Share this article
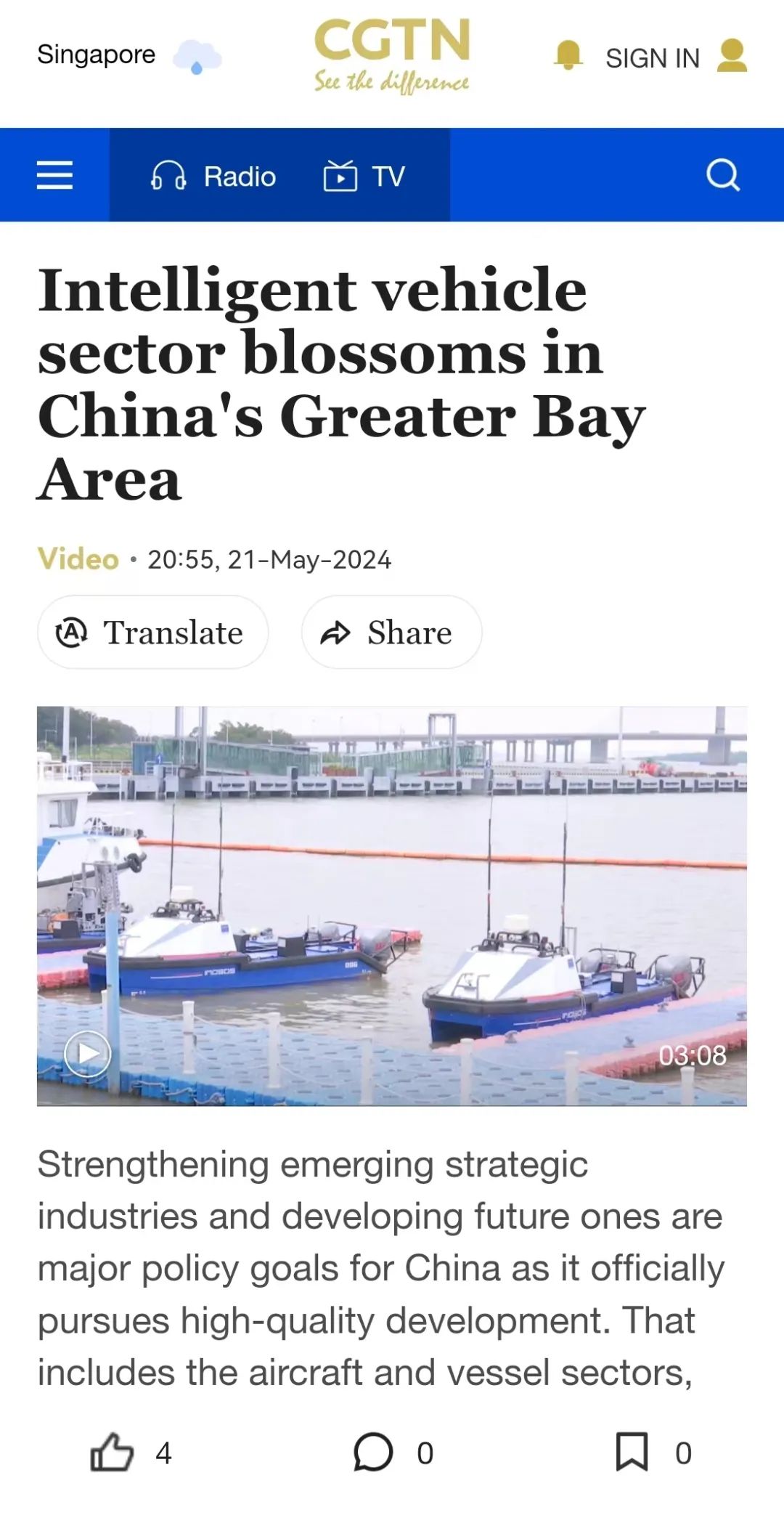 tap(391, 632)
